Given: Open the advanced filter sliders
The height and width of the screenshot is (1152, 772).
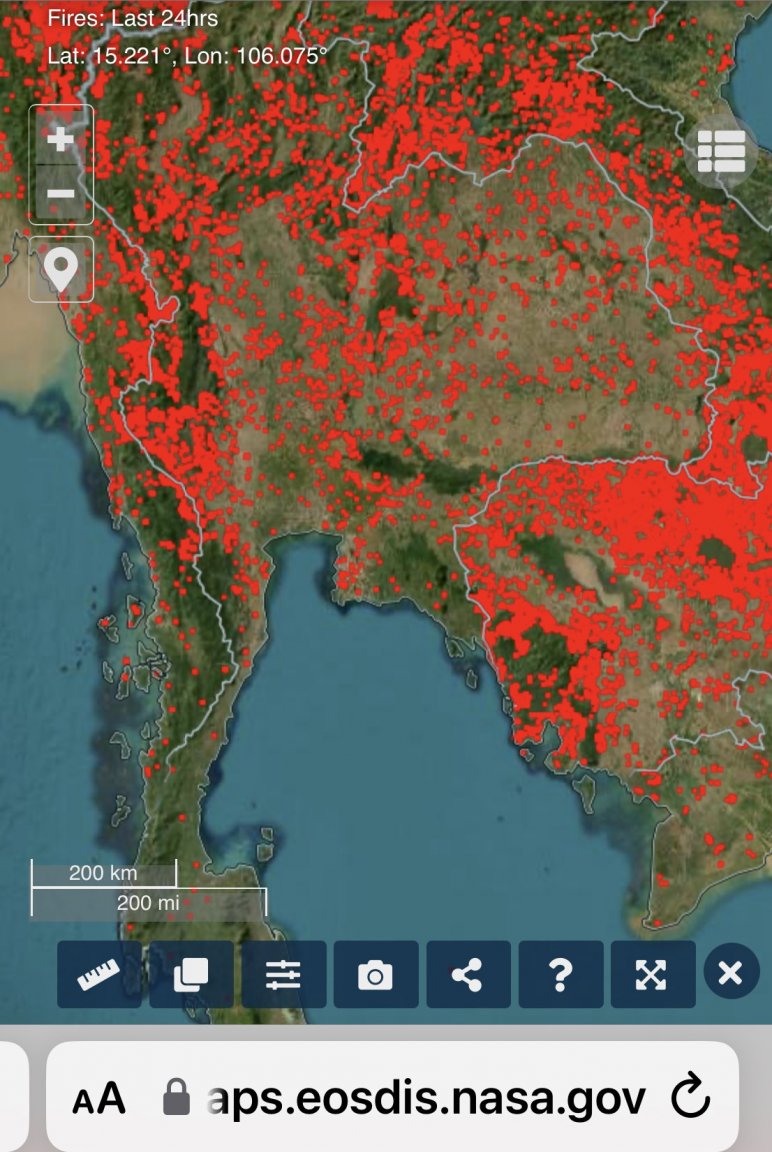Looking at the screenshot, I should 283,974.
